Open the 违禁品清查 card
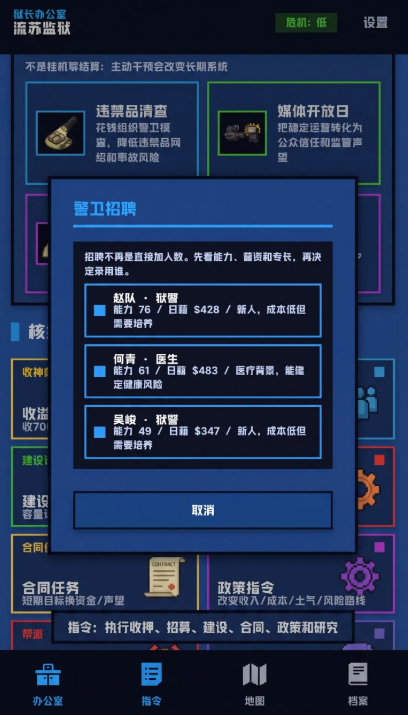The image size is (408, 715). (x=112, y=133)
